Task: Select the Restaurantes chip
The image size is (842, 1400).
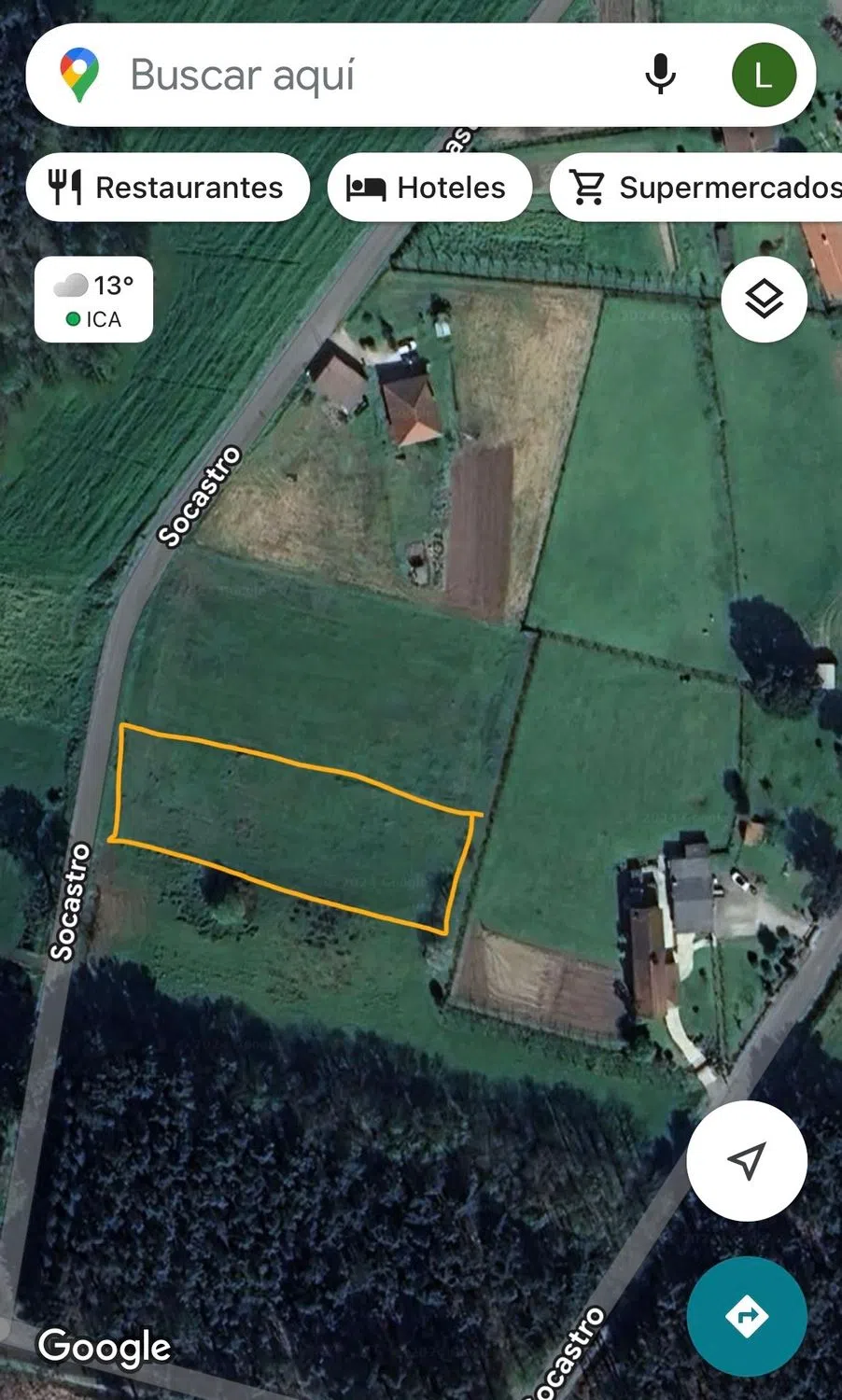Action: coord(168,188)
